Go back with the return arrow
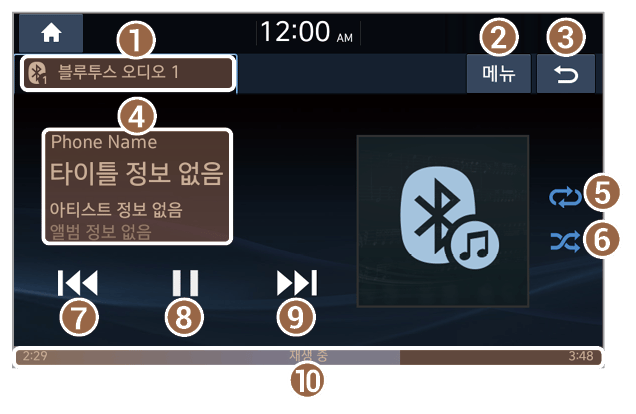This screenshot has width=636, height=414. 566,74
